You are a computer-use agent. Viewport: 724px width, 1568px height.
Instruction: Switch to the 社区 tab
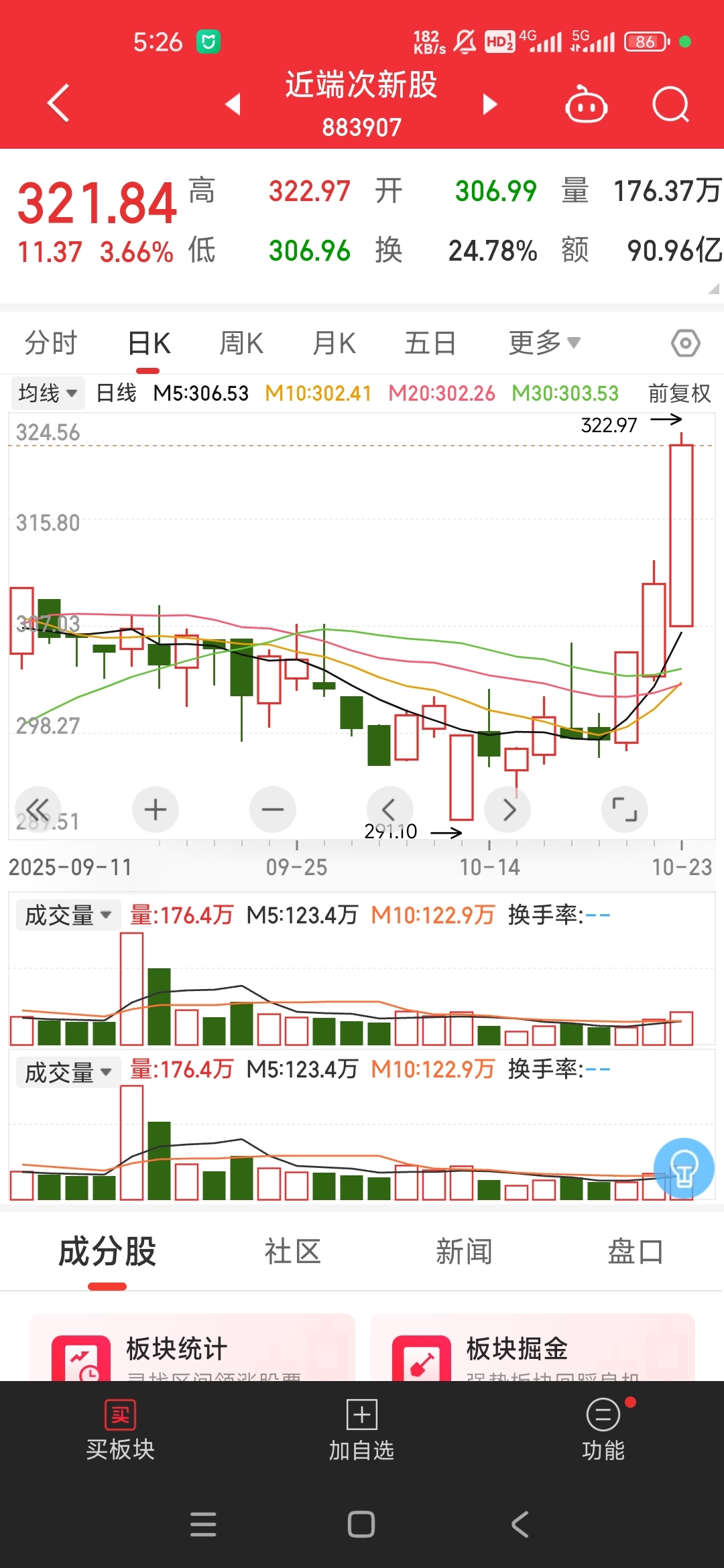(x=293, y=1252)
